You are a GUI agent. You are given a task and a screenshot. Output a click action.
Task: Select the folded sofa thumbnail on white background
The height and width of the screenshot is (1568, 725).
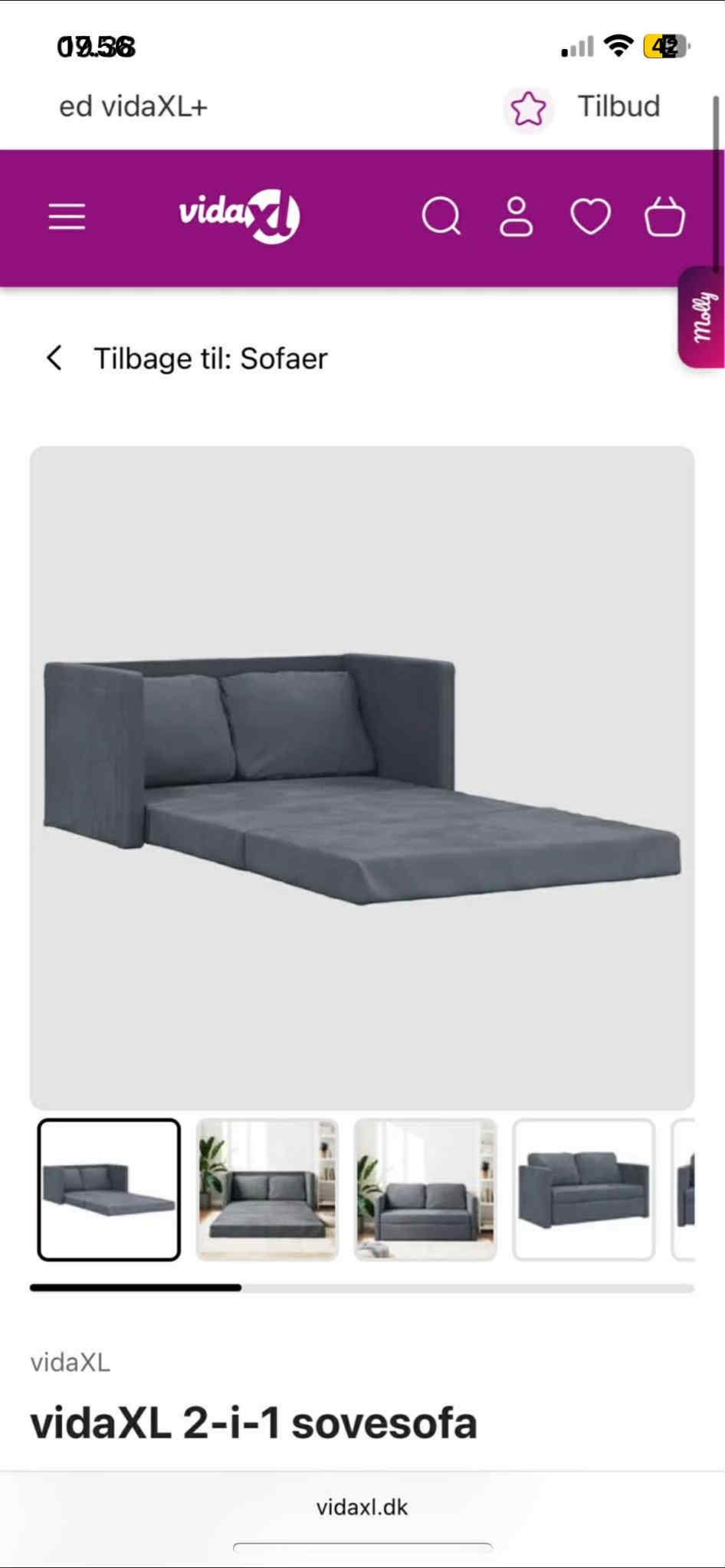583,1190
